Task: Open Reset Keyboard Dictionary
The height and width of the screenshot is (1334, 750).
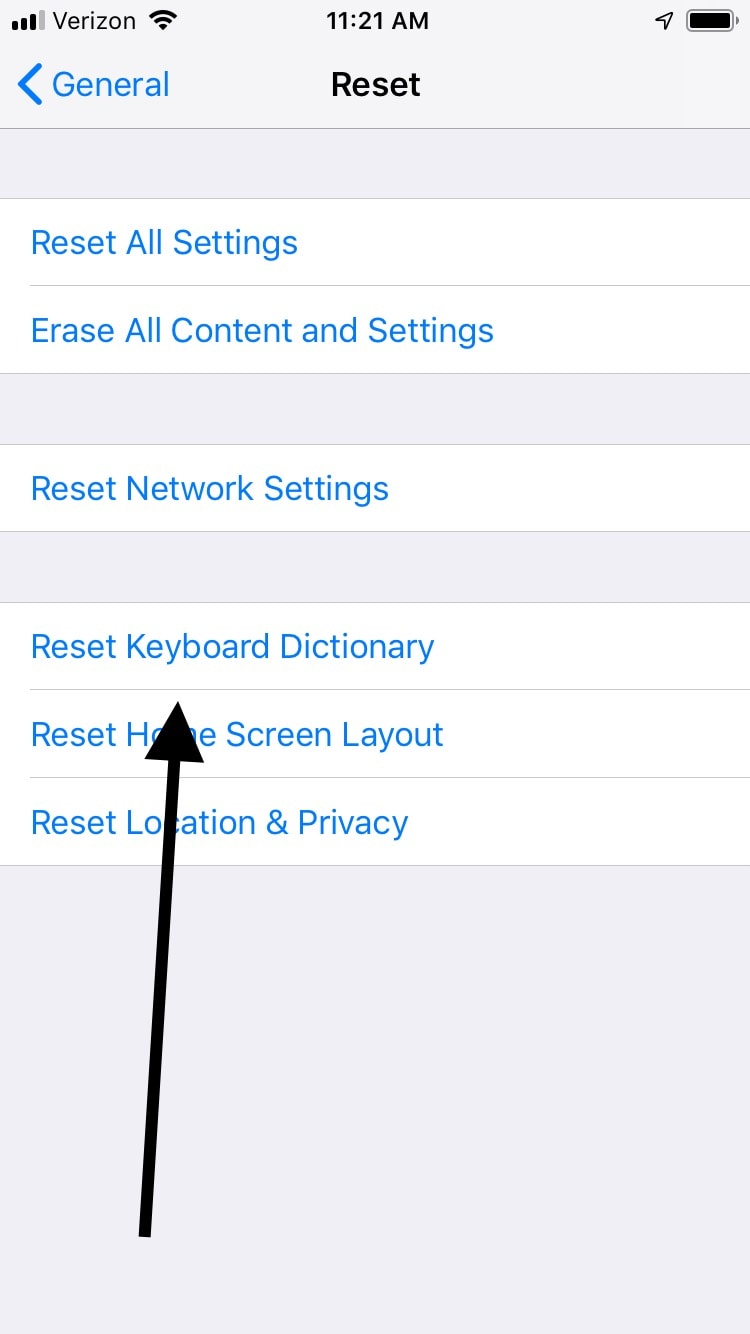Action: click(x=375, y=646)
